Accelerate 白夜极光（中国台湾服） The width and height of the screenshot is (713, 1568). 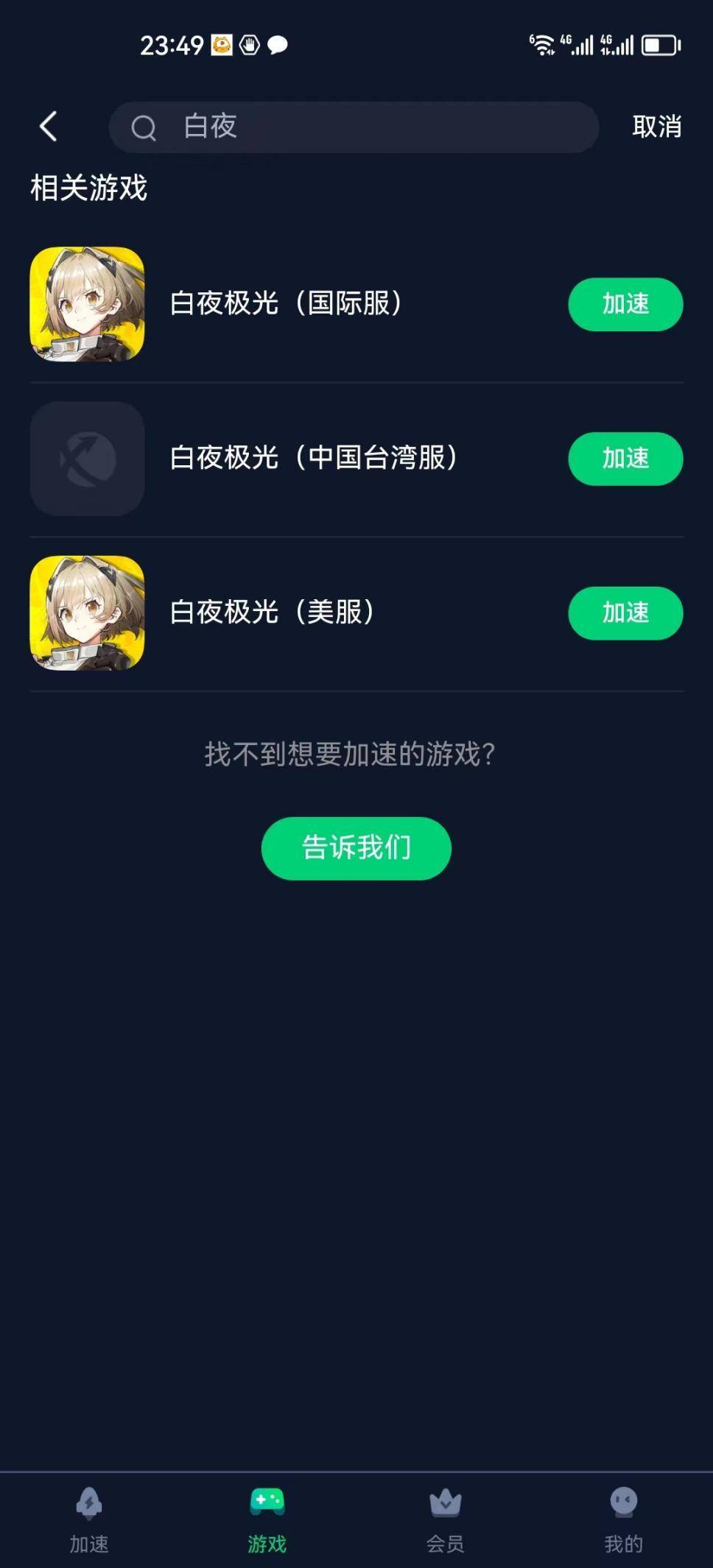[x=625, y=459]
